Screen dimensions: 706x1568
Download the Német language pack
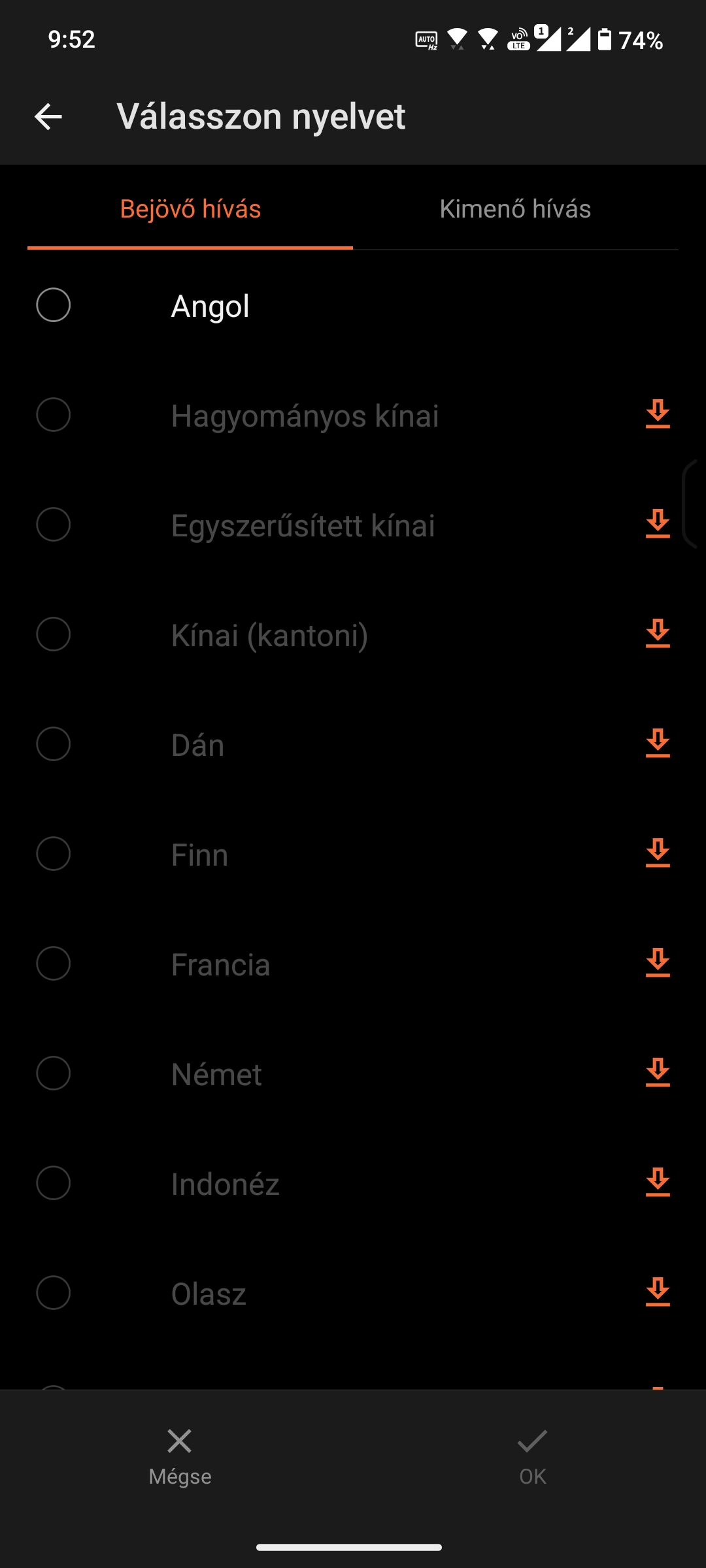coord(658,1073)
